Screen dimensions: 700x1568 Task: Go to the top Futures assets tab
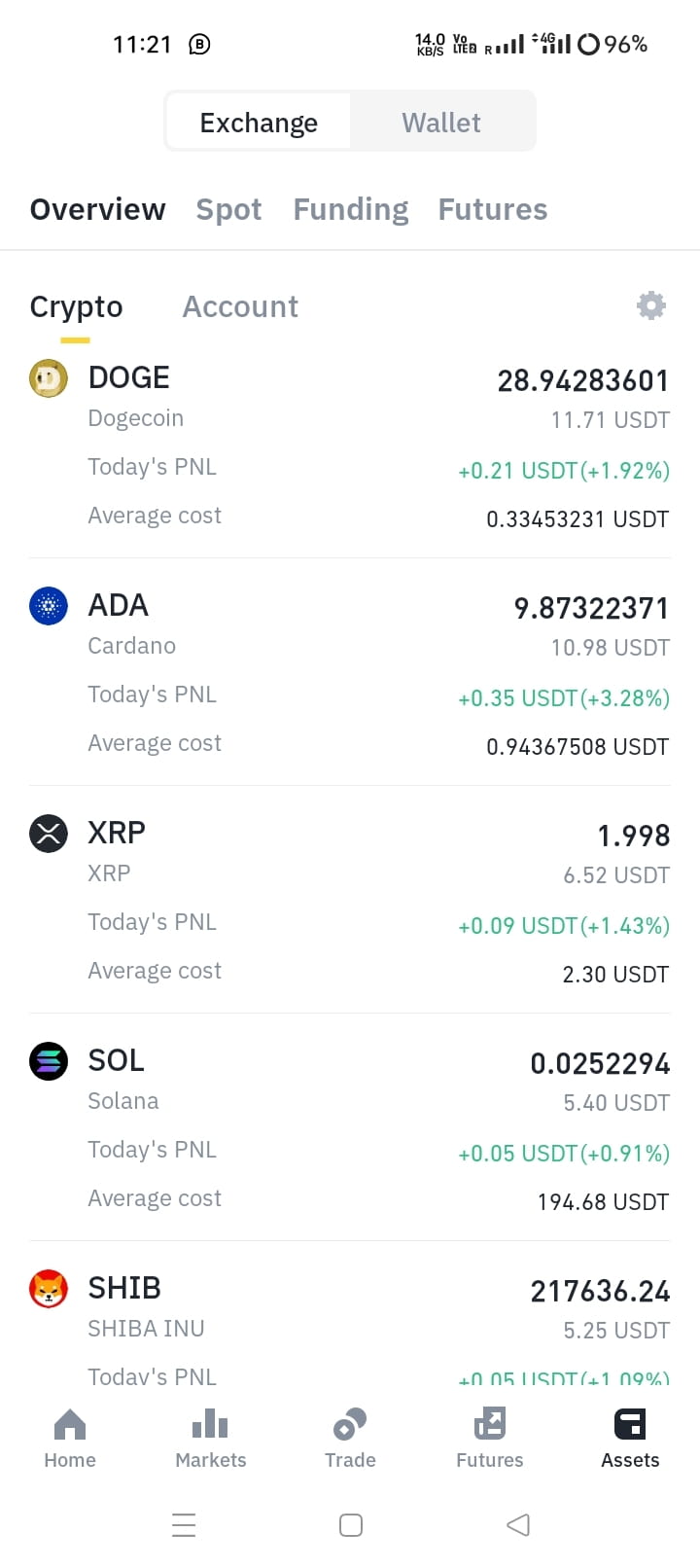click(x=493, y=209)
